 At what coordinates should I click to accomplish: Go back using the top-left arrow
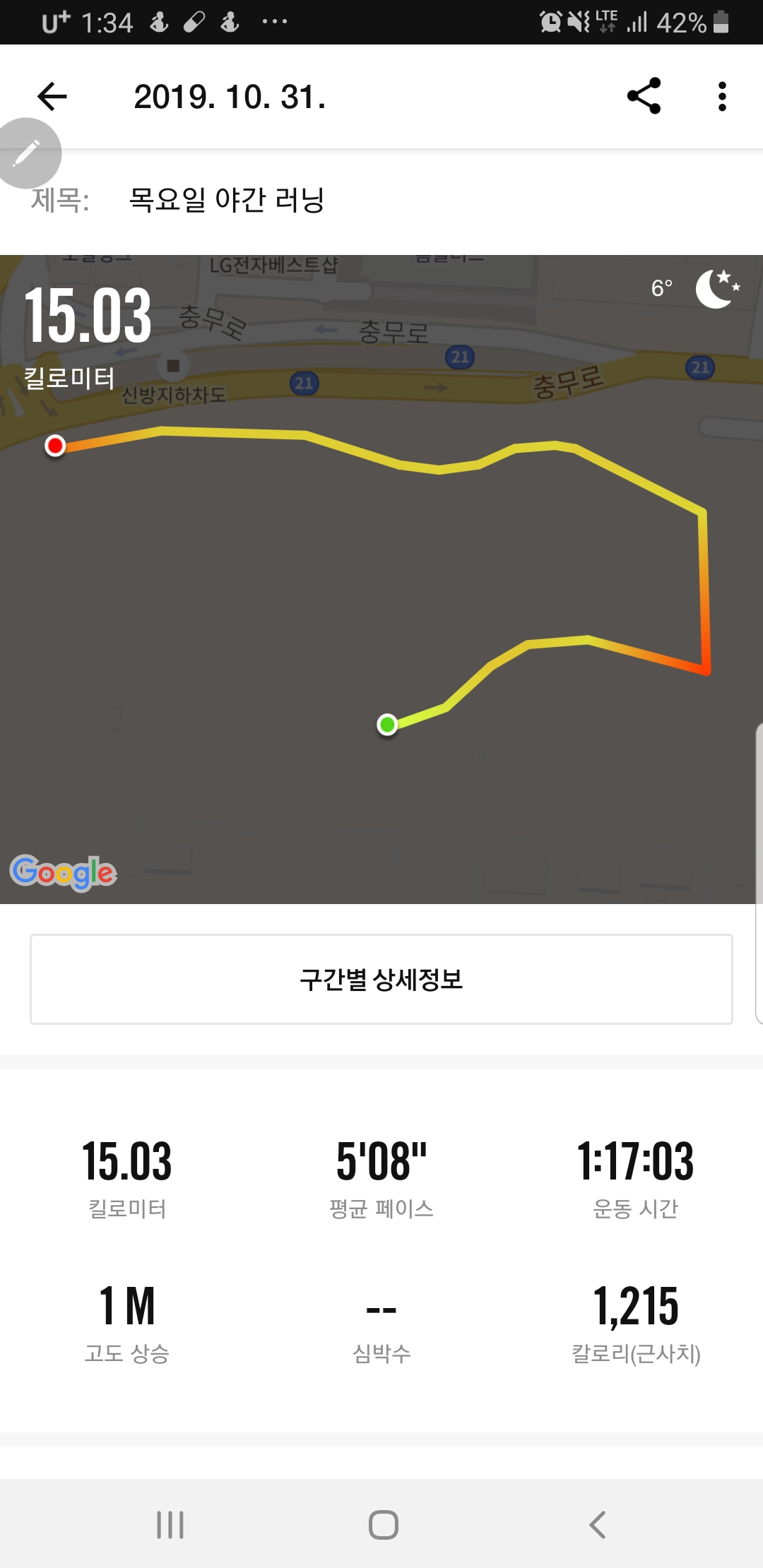(52, 97)
